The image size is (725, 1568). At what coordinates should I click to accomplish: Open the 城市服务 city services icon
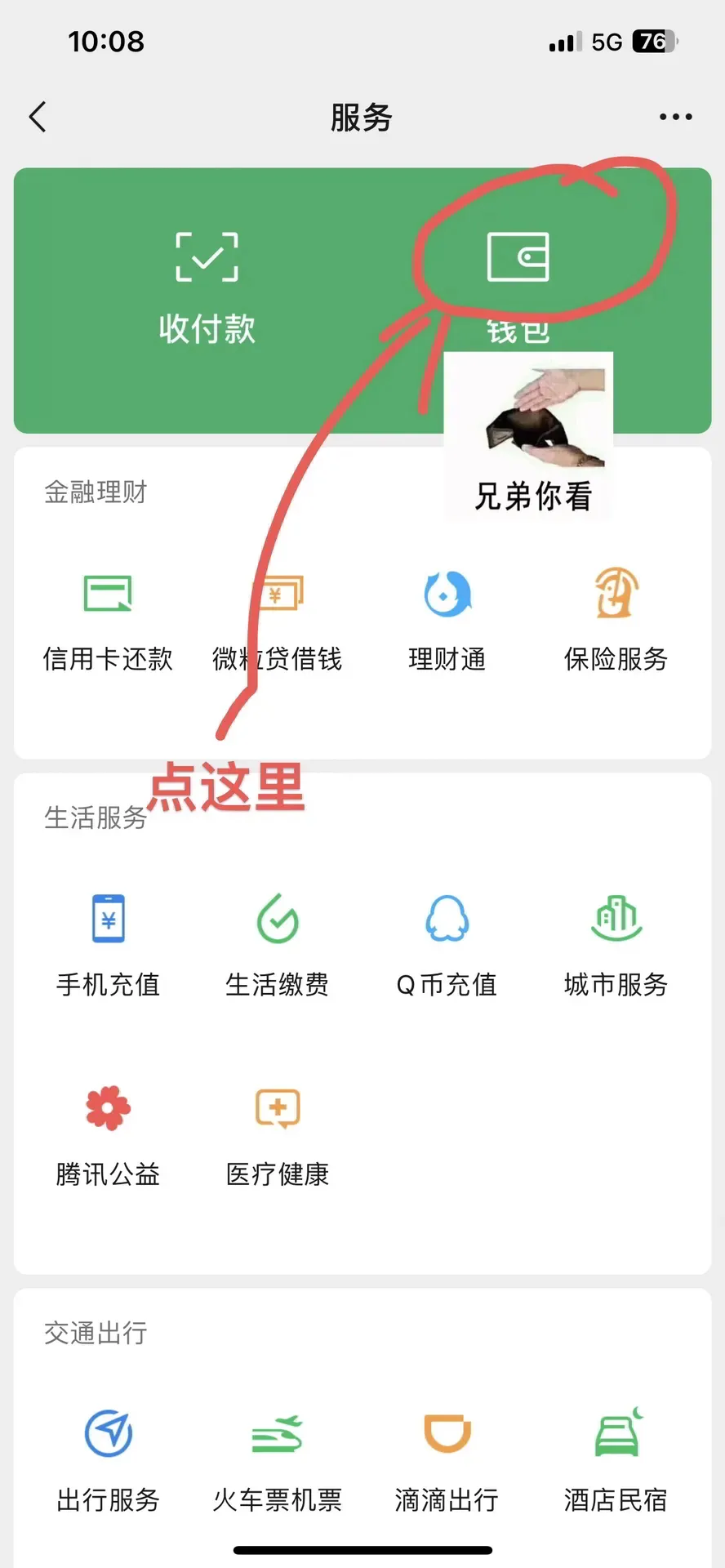(x=615, y=919)
